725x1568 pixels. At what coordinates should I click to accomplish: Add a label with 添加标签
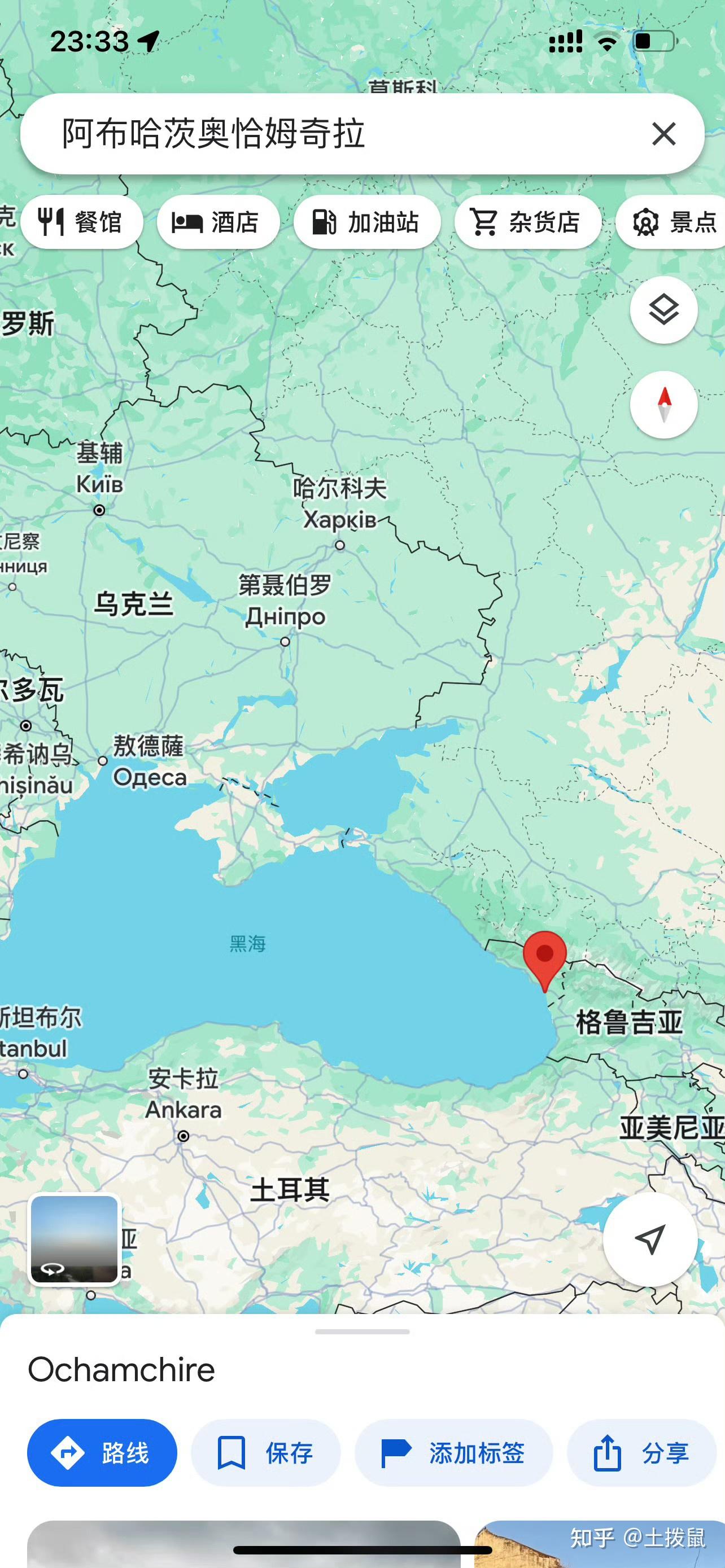tap(453, 1453)
